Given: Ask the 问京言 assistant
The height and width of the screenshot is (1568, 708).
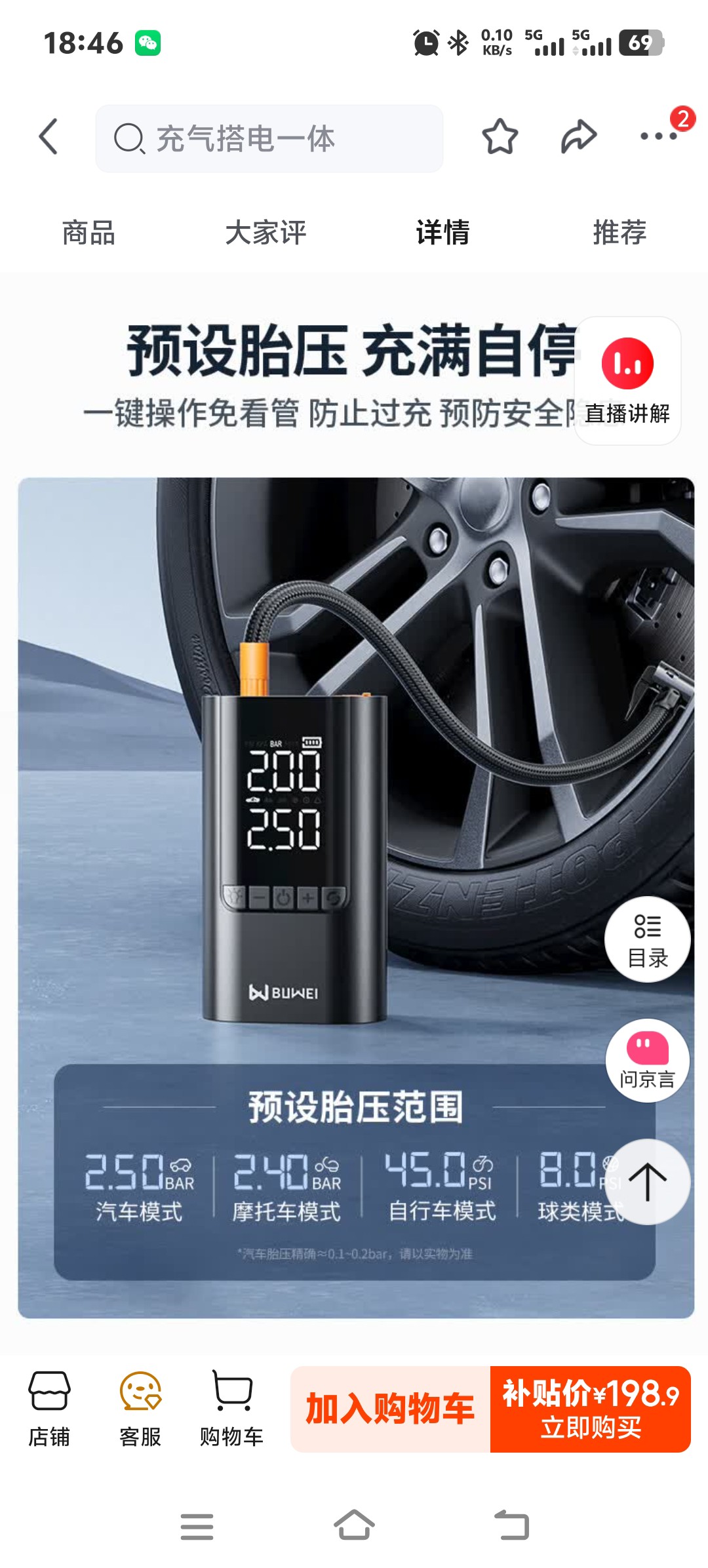Looking at the screenshot, I should (647, 1060).
